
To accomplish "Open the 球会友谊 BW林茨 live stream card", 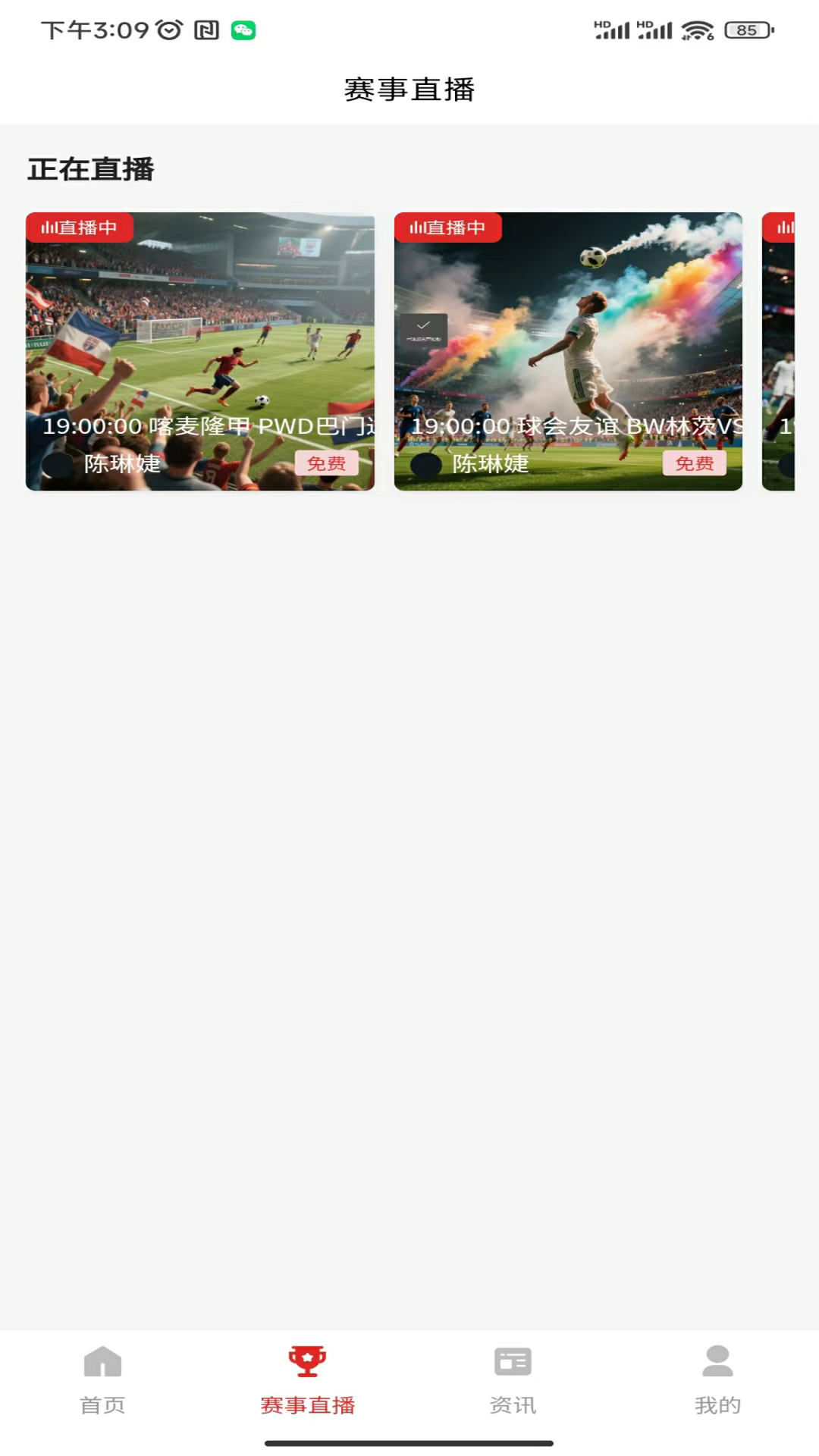I will [x=568, y=351].
